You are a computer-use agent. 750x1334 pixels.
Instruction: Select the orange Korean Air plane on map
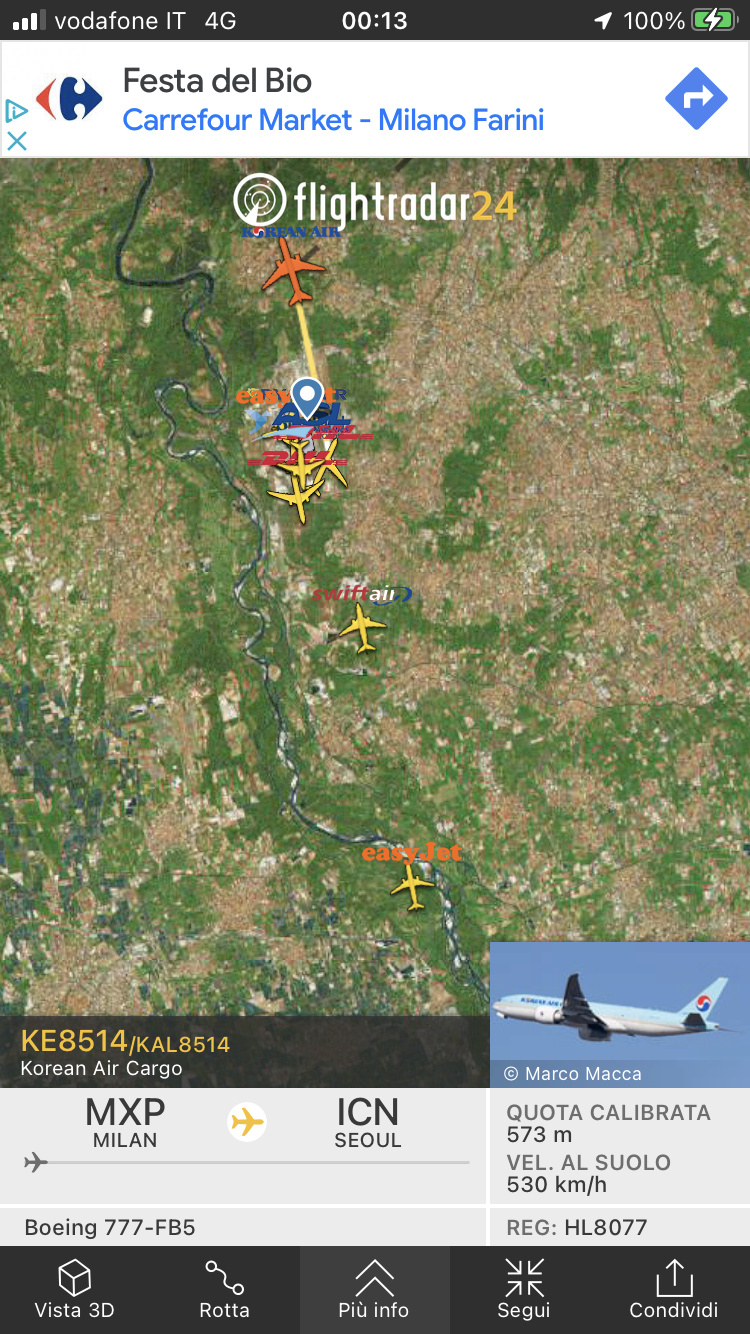tap(293, 272)
